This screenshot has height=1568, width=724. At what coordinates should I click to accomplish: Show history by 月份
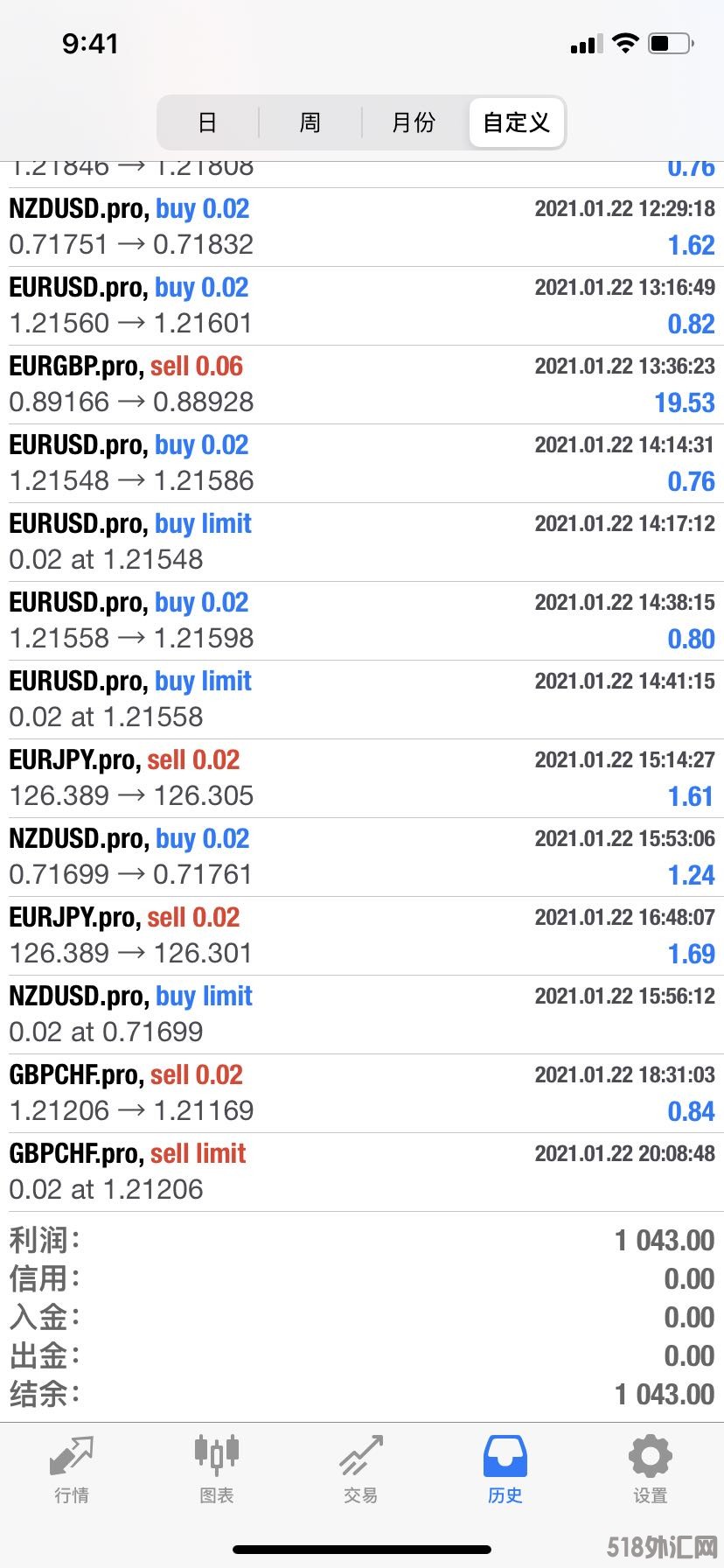tap(414, 122)
